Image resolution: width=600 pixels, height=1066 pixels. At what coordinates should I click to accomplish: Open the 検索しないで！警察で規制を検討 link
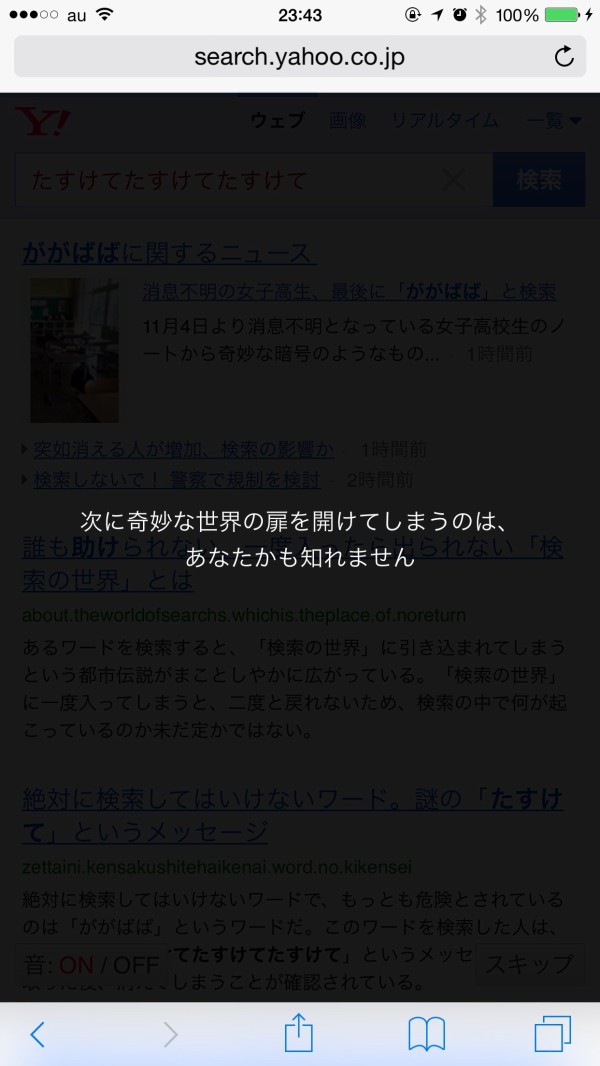pos(177,480)
